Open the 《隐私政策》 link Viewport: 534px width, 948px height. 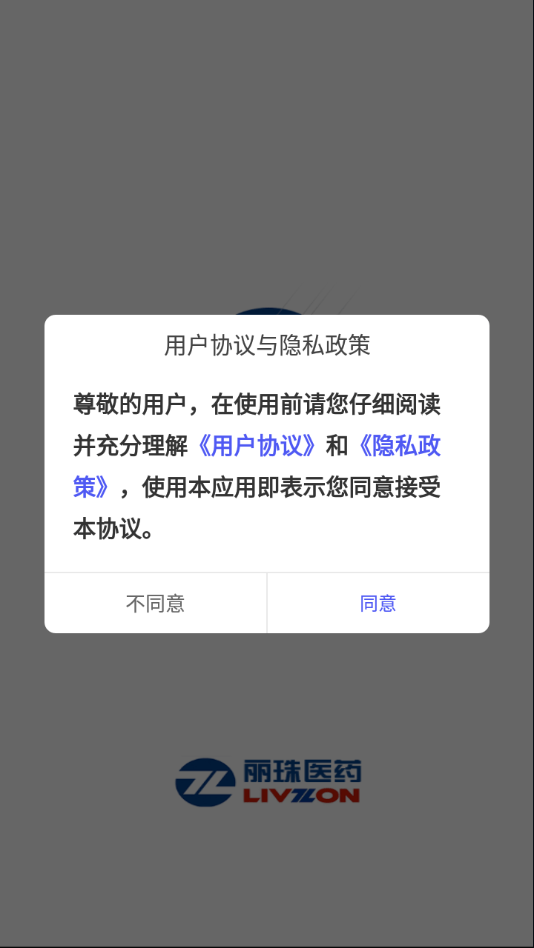[x=398, y=446]
